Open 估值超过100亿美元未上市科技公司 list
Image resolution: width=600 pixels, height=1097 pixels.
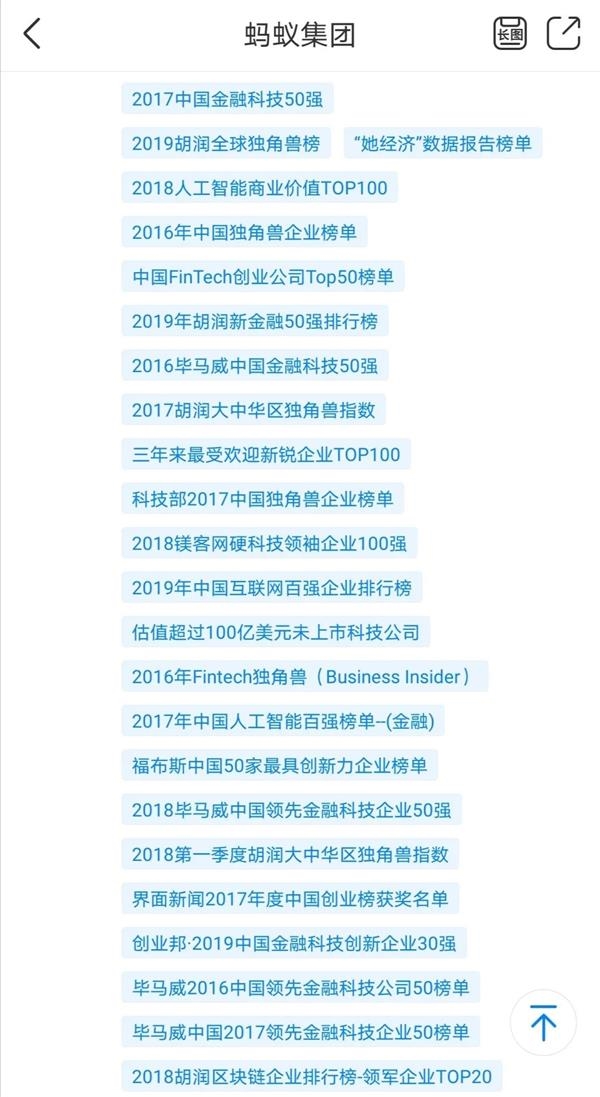276,632
